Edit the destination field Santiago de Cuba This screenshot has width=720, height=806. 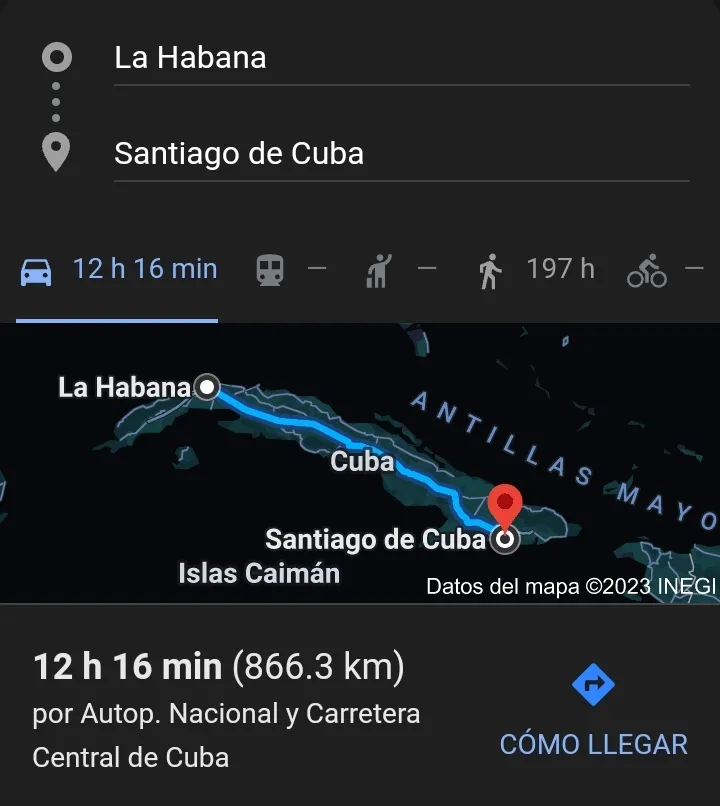[400, 153]
